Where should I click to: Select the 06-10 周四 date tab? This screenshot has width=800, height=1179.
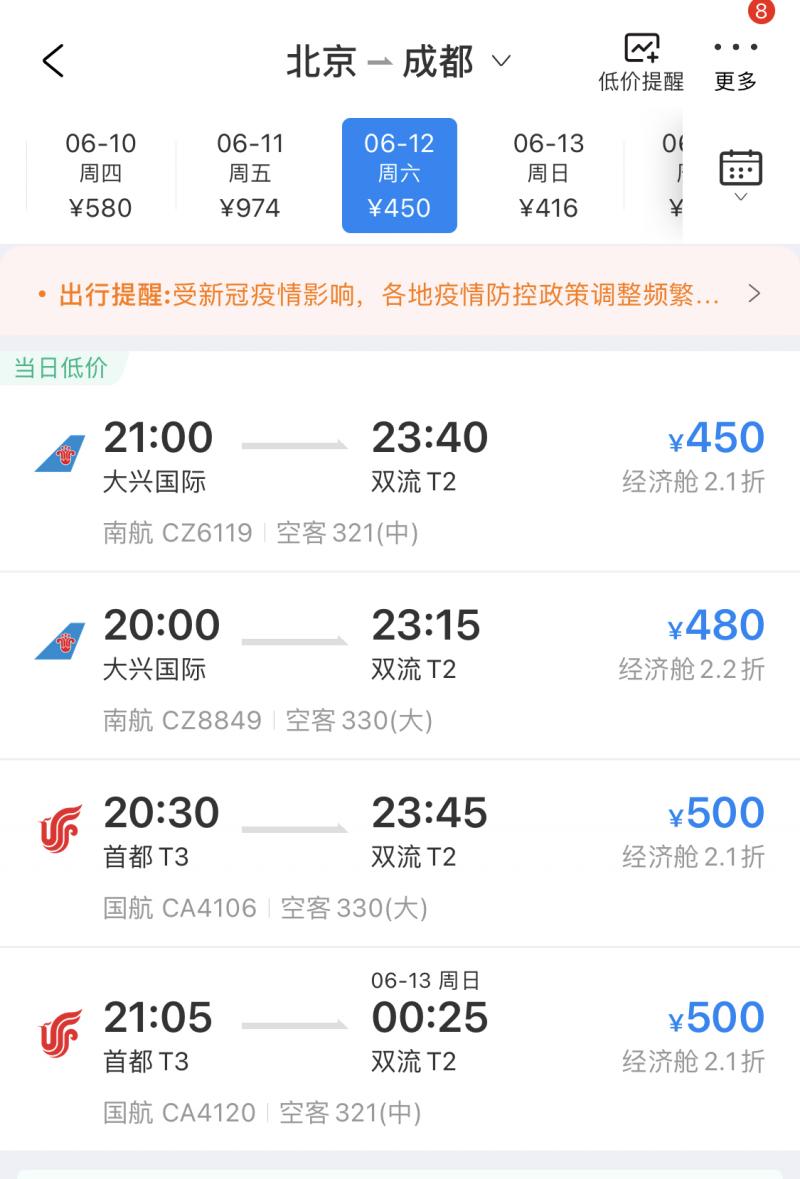click(100, 174)
